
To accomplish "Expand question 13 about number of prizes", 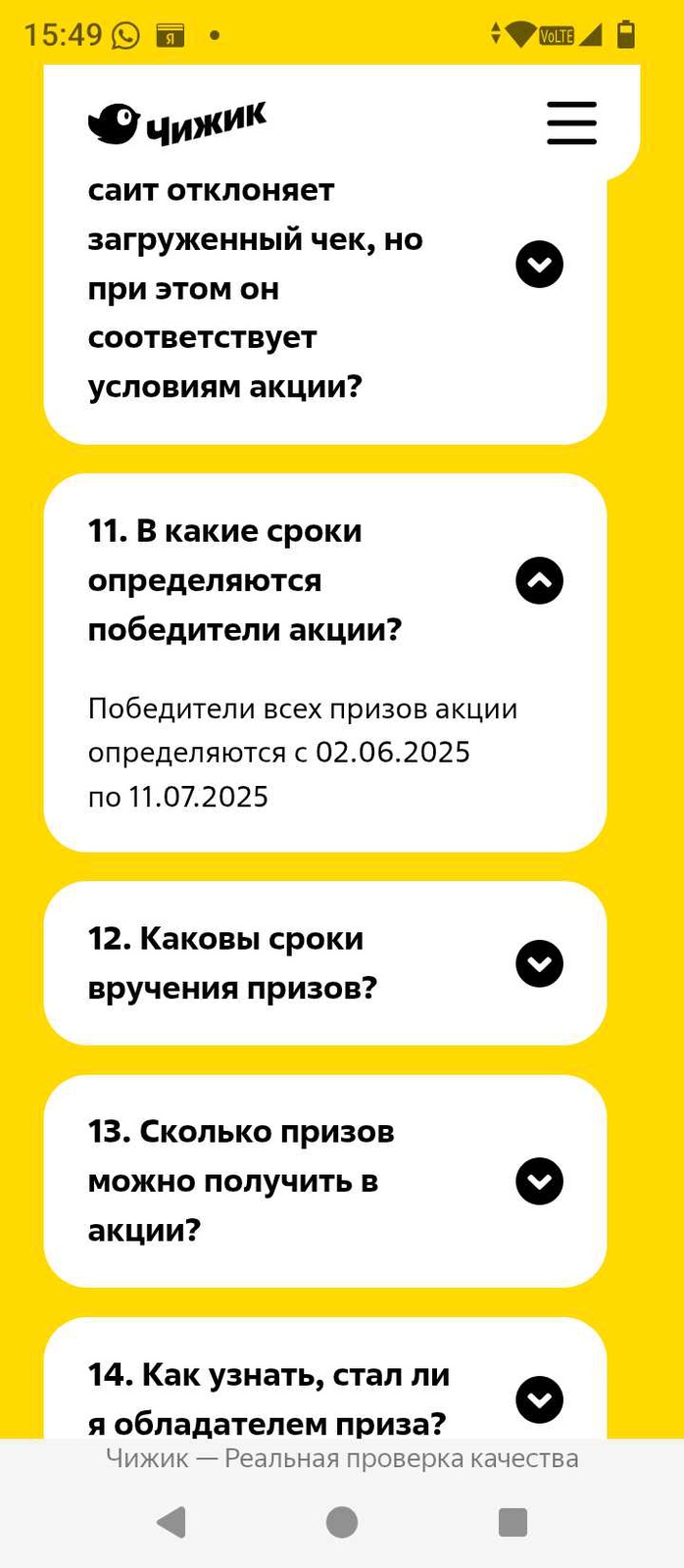I will [539, 1181].
